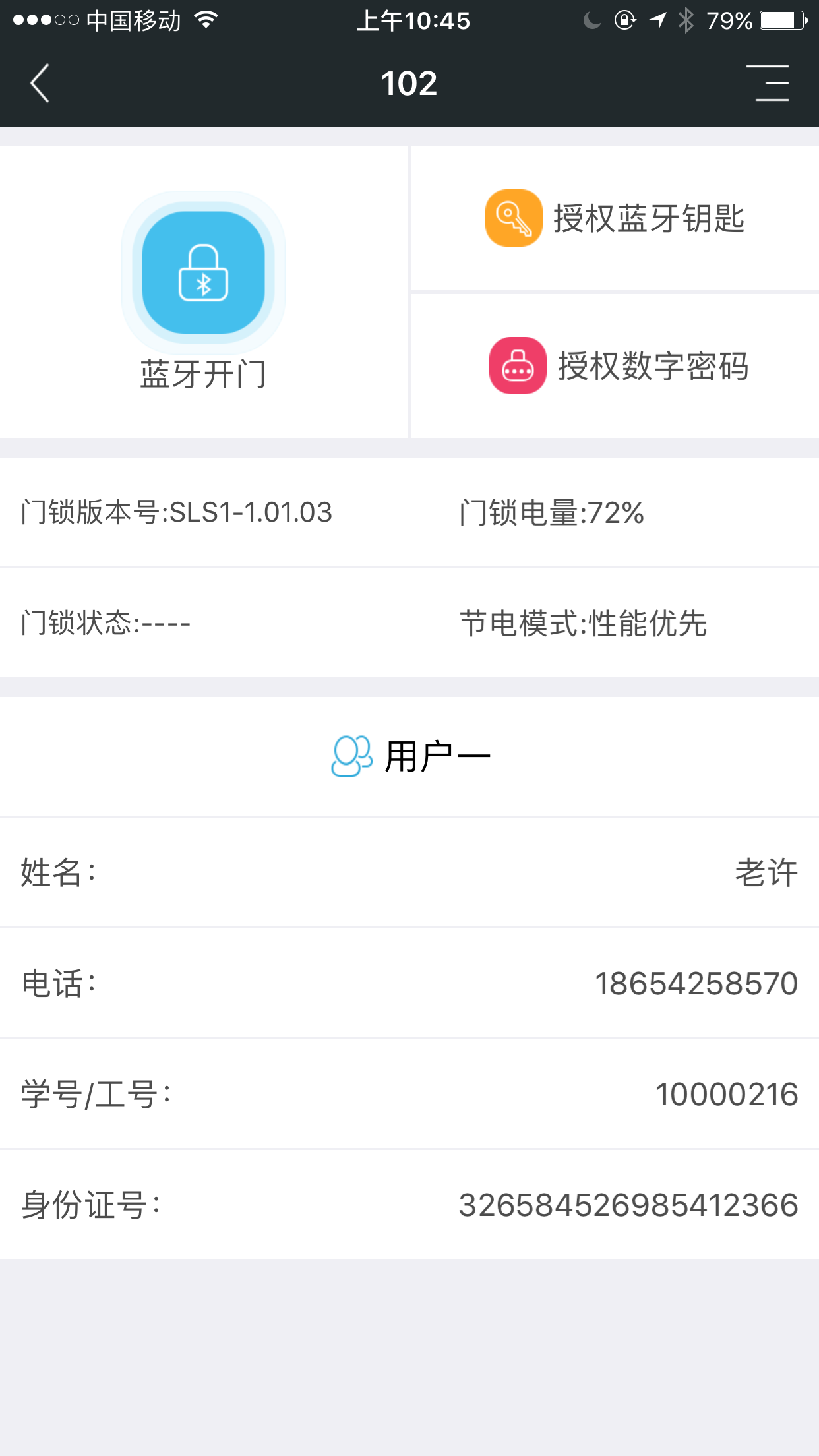819x1456 pixels.
Task: Open 授权数字密码 option
Action: click(618, 366)
